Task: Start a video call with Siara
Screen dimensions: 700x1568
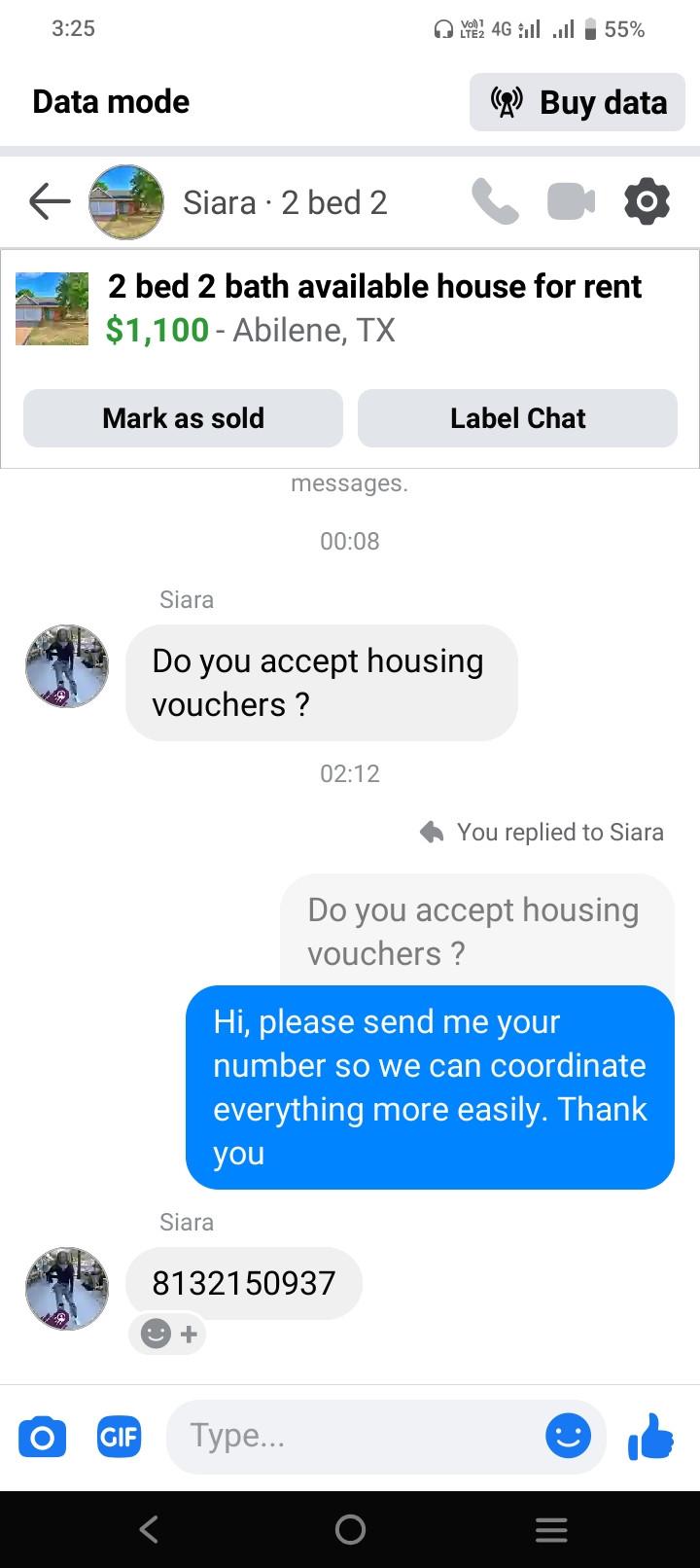Action: coord(572,202)
